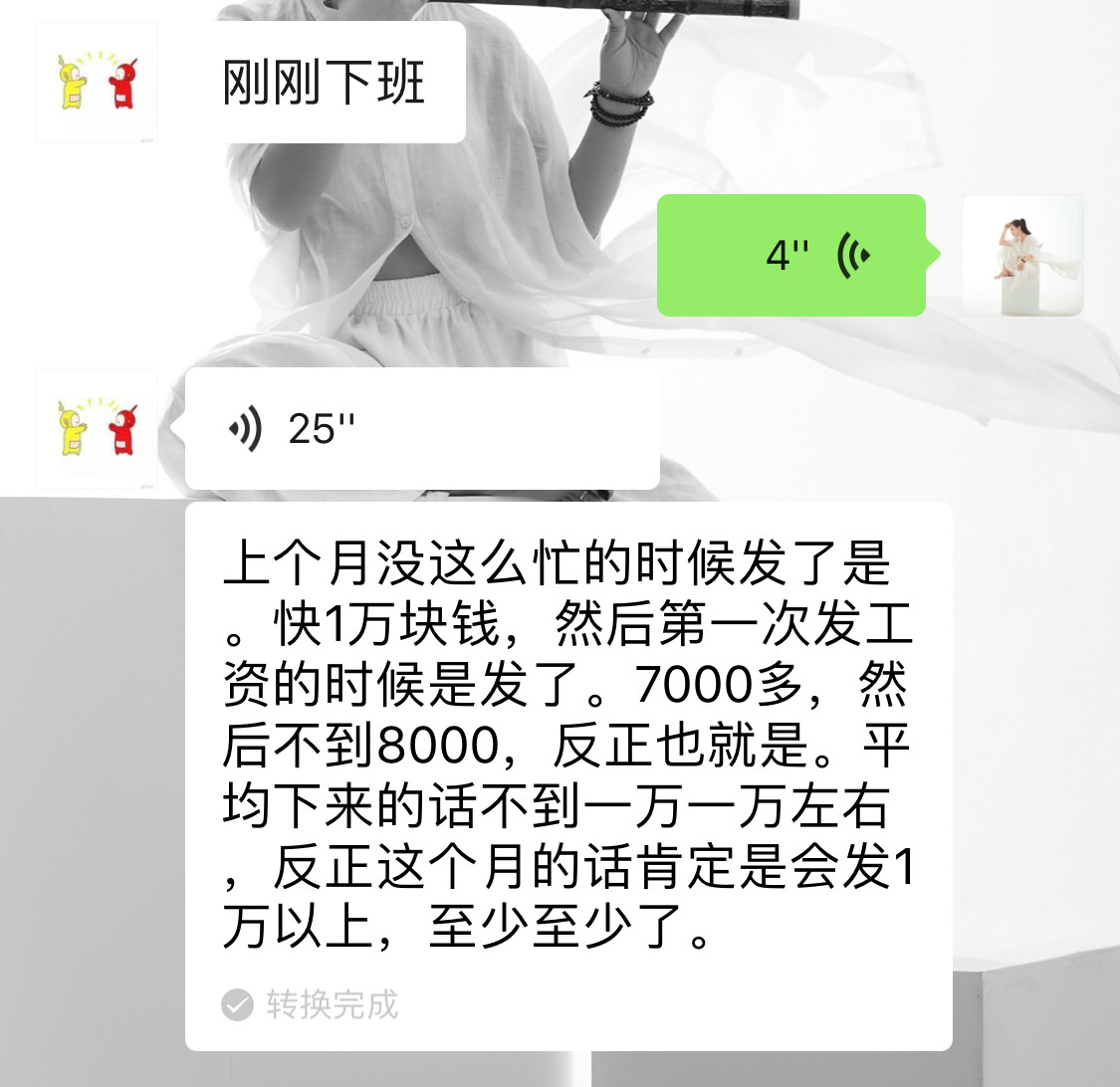1120x1087 pixels.
Task: Open the sender's avatar beside 刚刚下班
Action: coord(97,83)
